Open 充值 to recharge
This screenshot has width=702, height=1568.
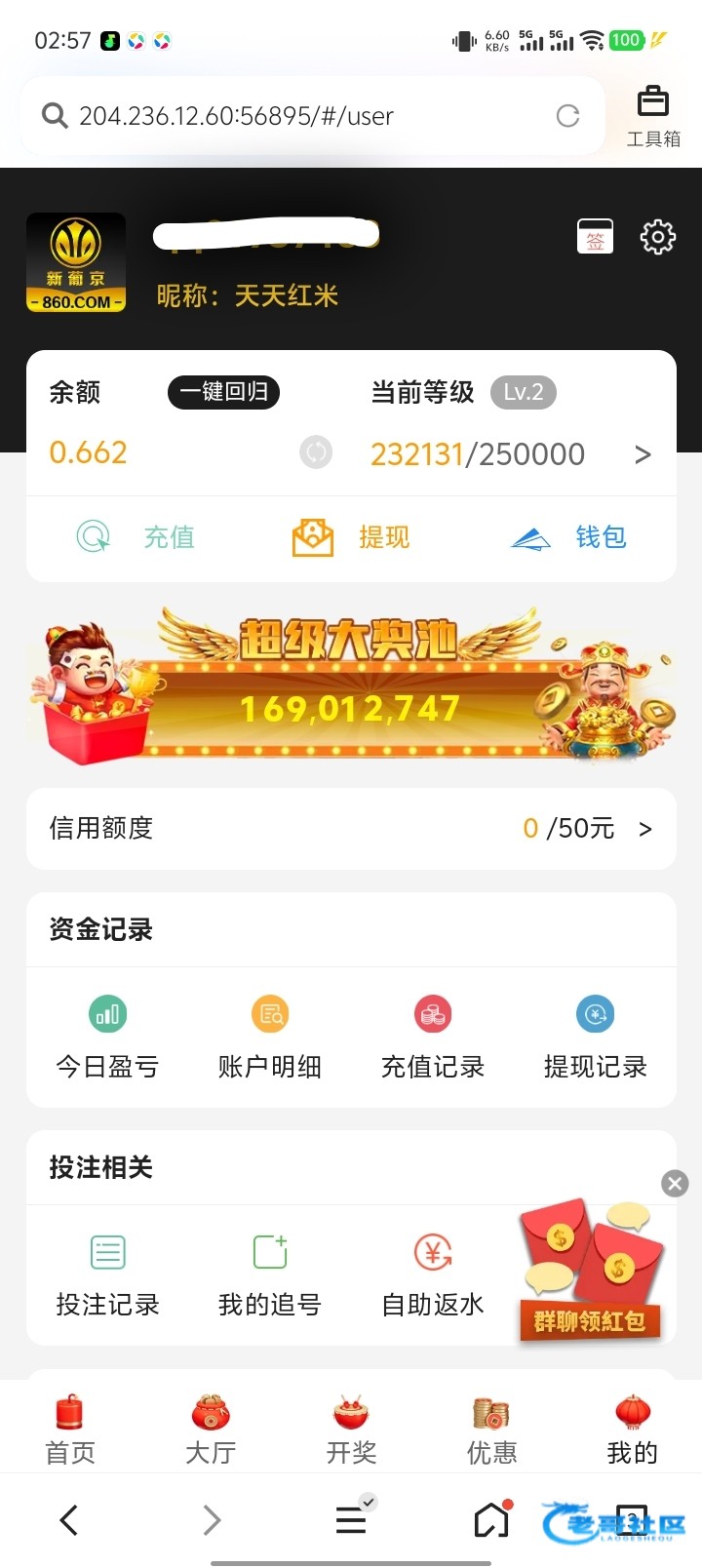point(136,536)
